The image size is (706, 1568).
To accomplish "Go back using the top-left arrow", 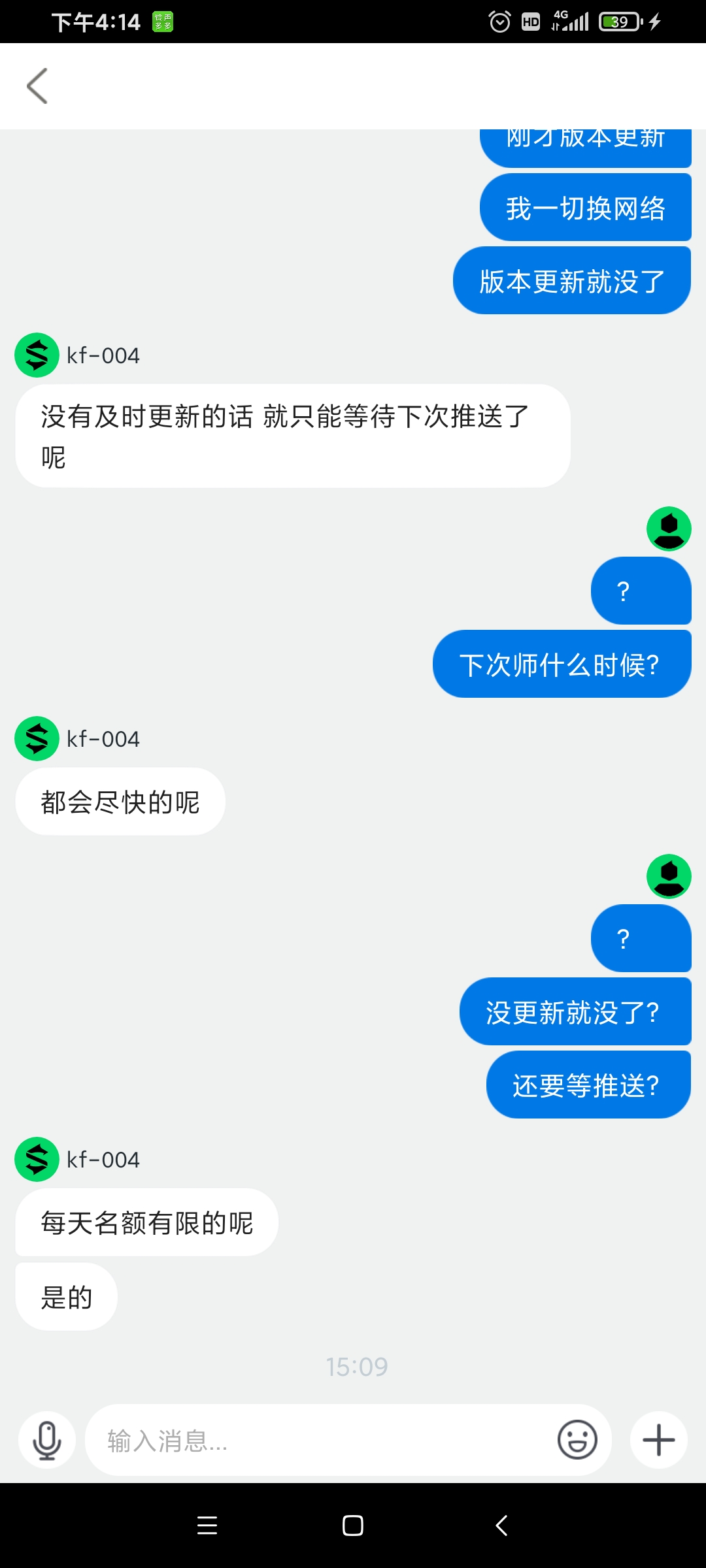I will pyautogui.click(x=37, y=86).
